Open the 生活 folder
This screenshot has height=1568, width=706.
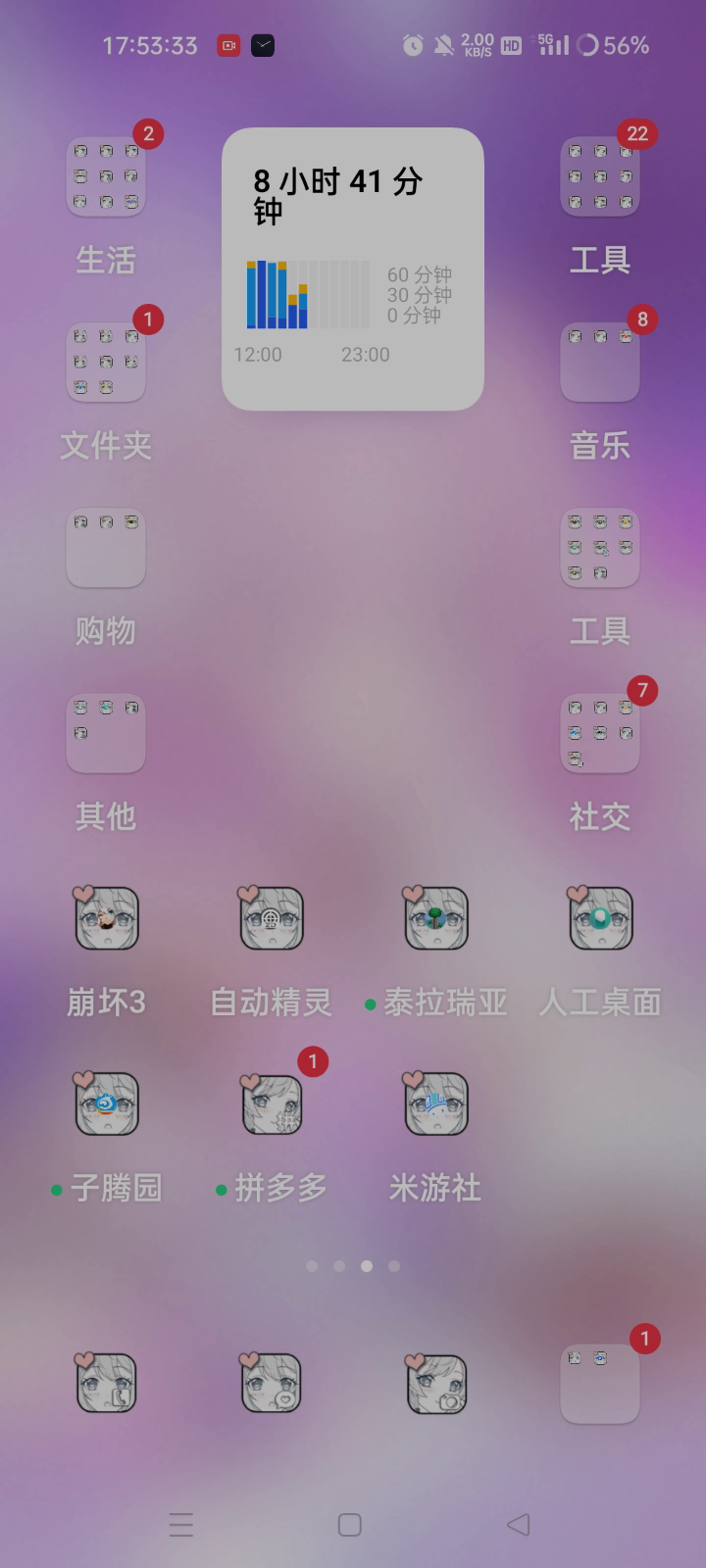106,177
